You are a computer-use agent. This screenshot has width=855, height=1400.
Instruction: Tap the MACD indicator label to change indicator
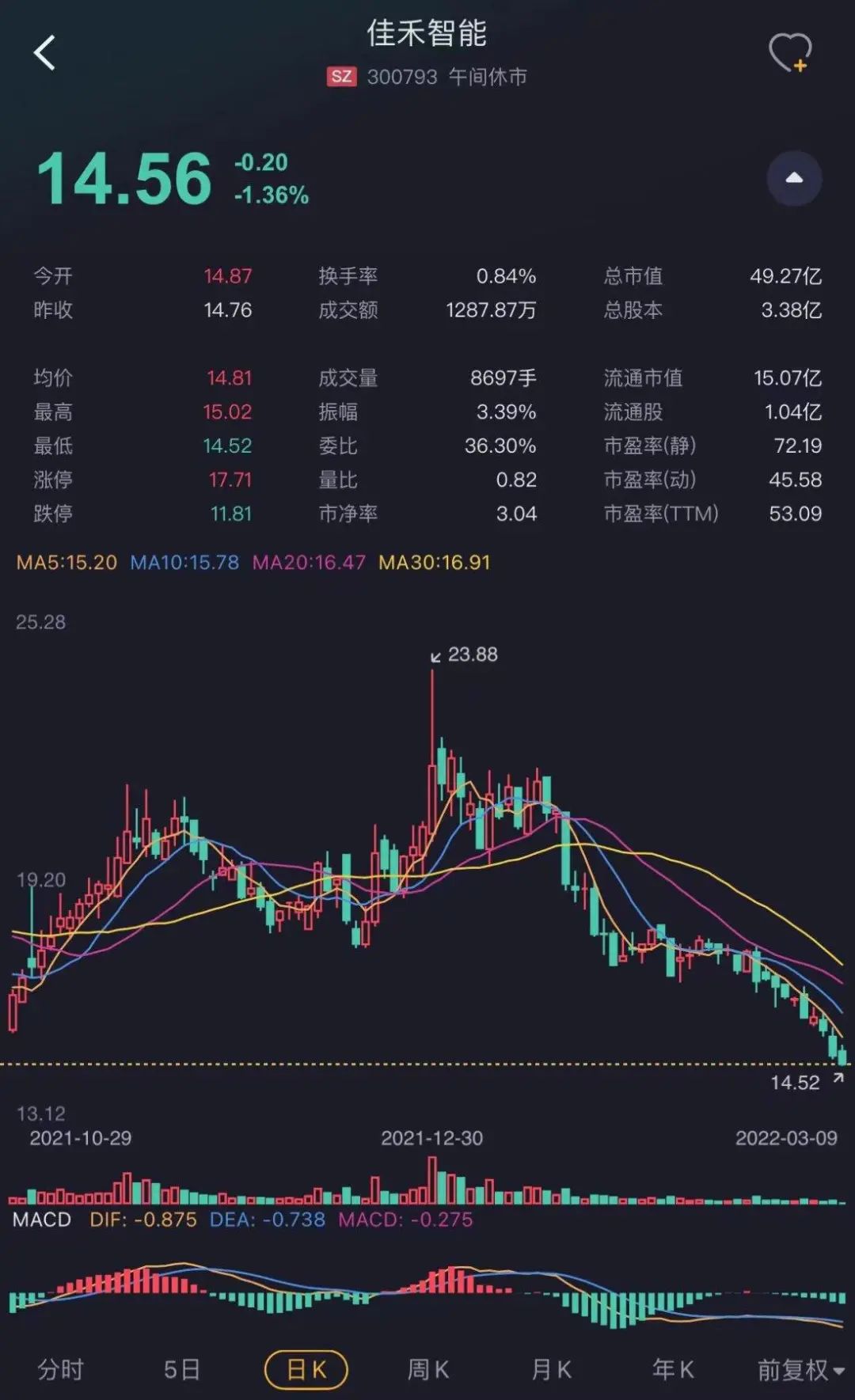point(42,1220)
